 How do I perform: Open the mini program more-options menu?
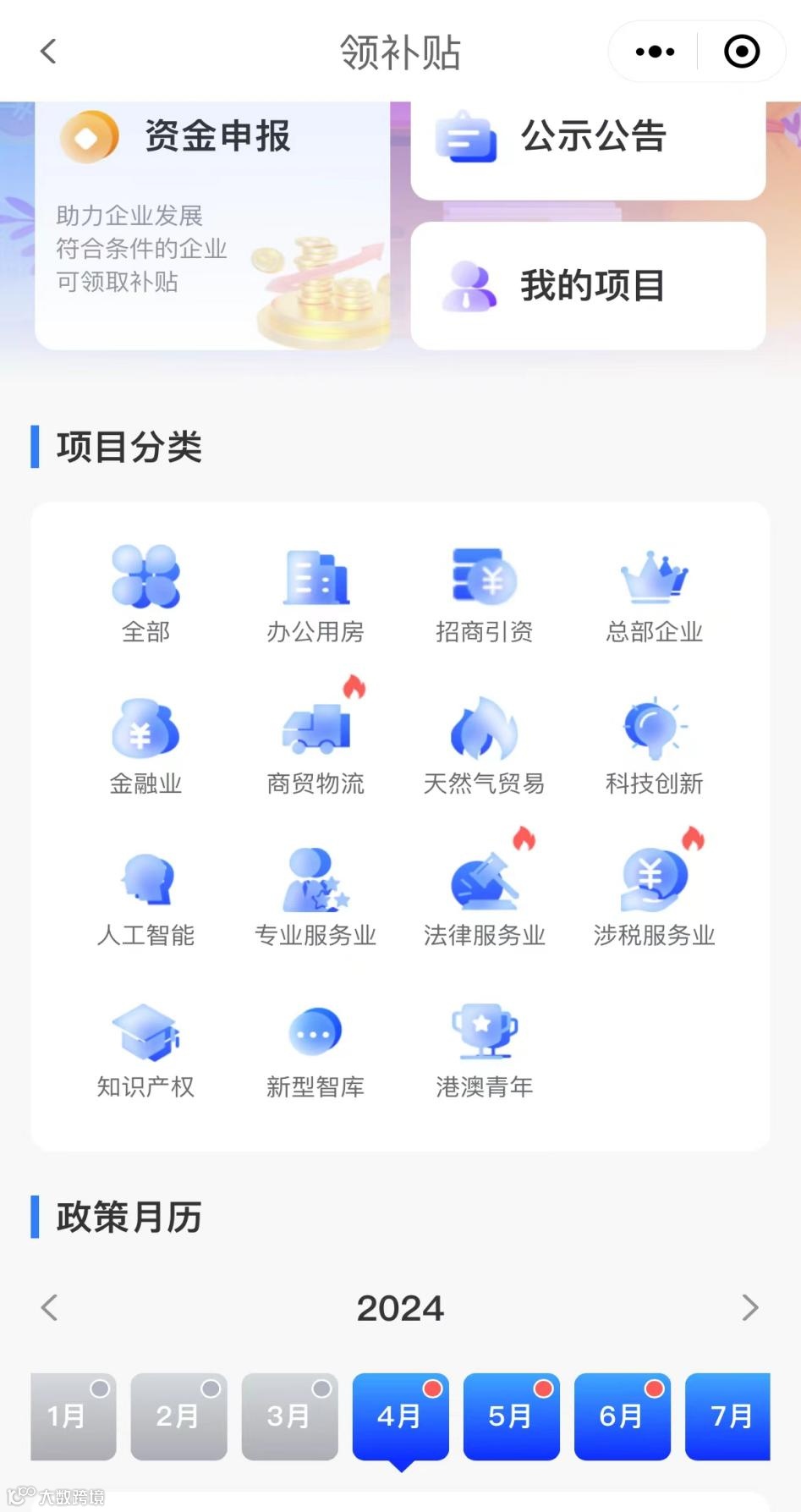(x=655, y=52)
